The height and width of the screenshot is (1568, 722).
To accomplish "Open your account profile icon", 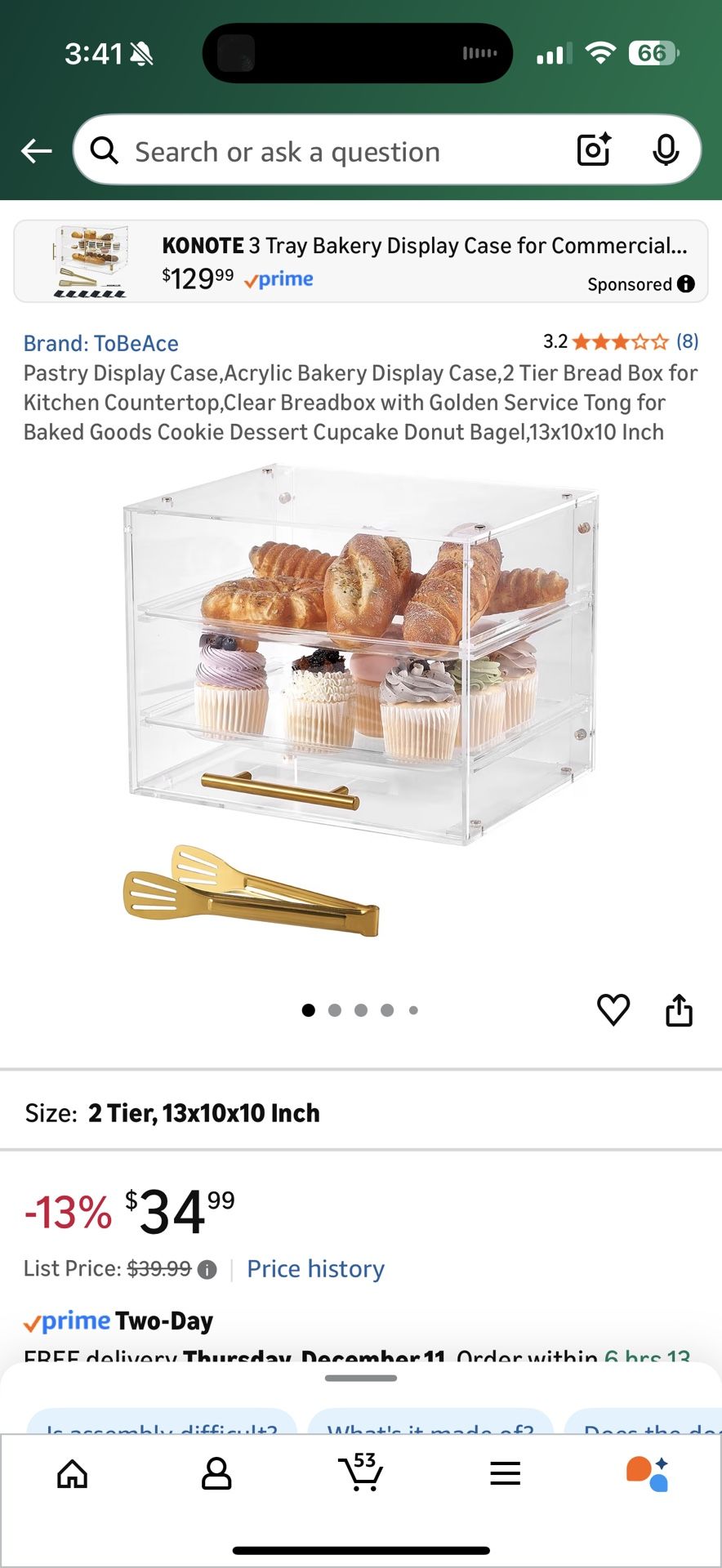I will click(216, 1473).
